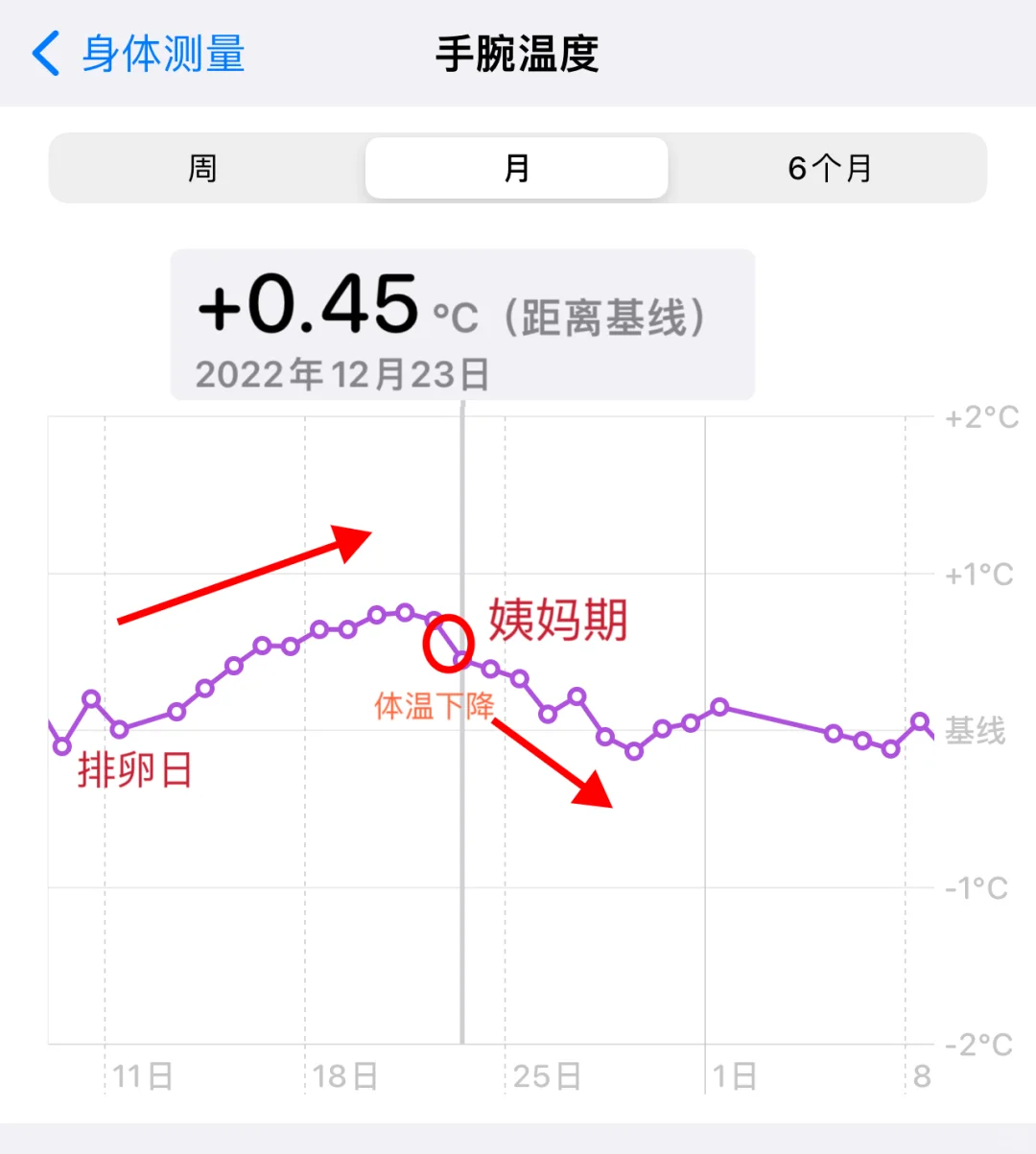Show the 6个月 chart range
The image size is (1036, 1154).
point(830,169)
